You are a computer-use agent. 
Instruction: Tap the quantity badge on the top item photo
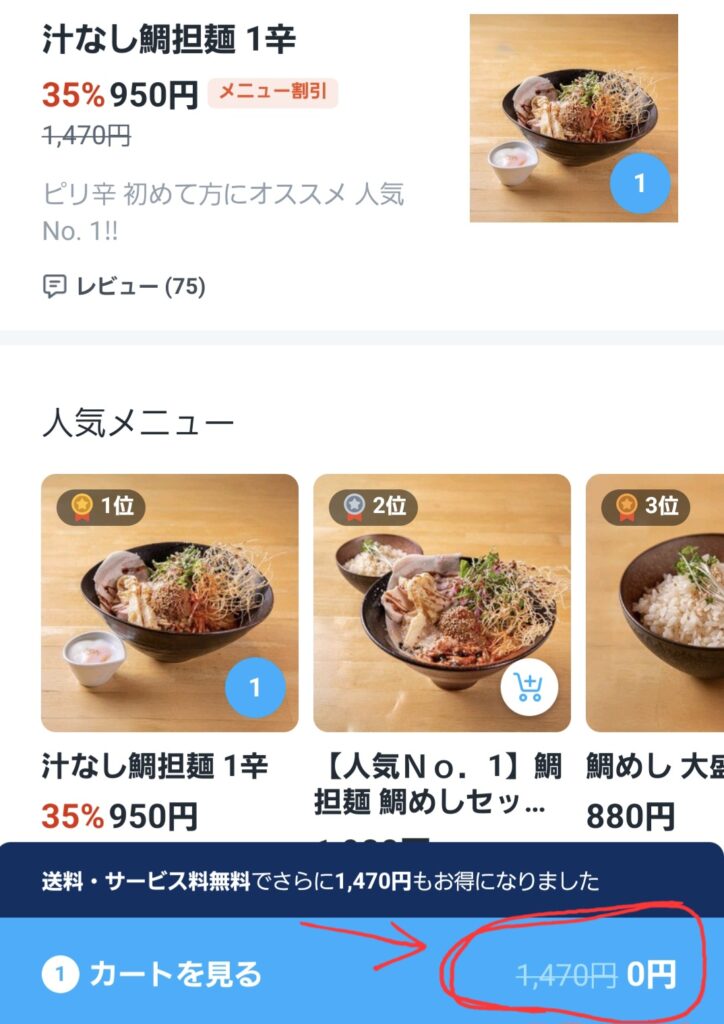(640, 183)
